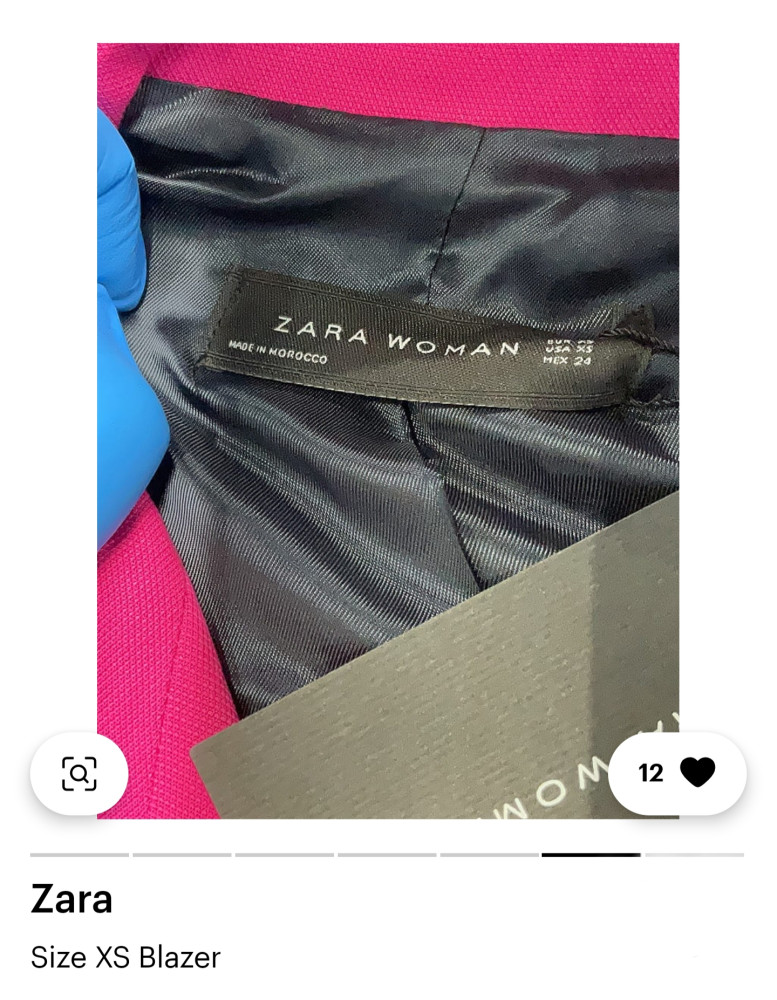777x1000 pixels.
Task: Jump to the first photo indicator
Action: pos(80,855)
